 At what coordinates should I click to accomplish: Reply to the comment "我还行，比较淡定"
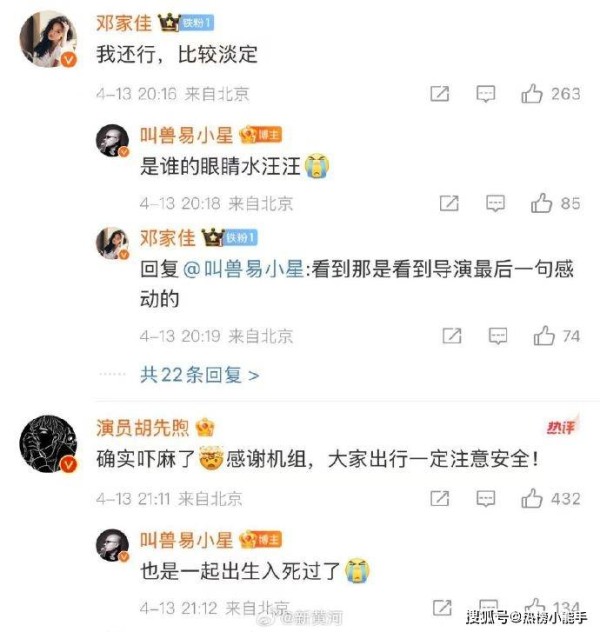click(x=486, y=94)
